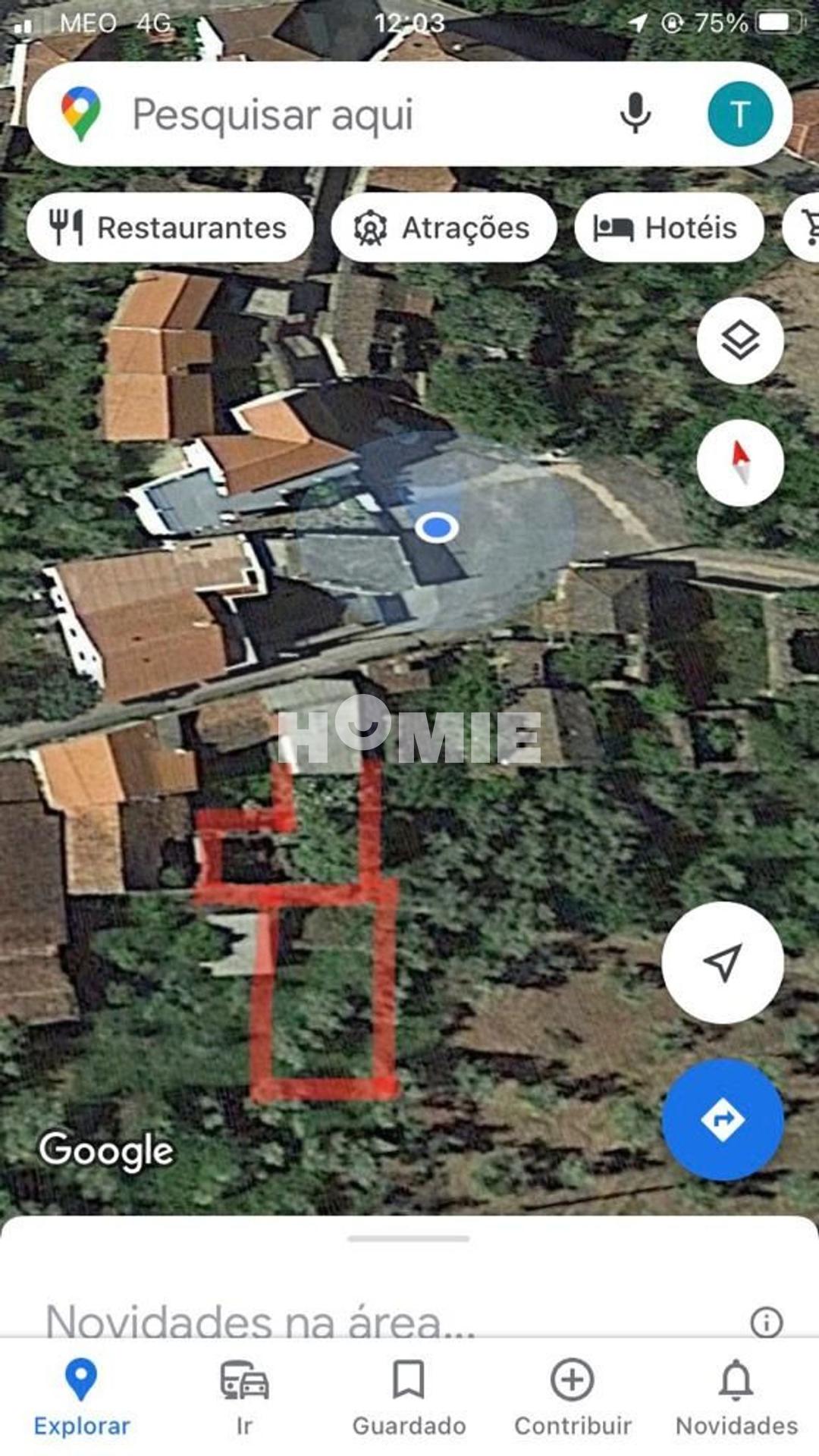
Task: Tap the Google Maps pin logo in search bar
Action: 83,115
